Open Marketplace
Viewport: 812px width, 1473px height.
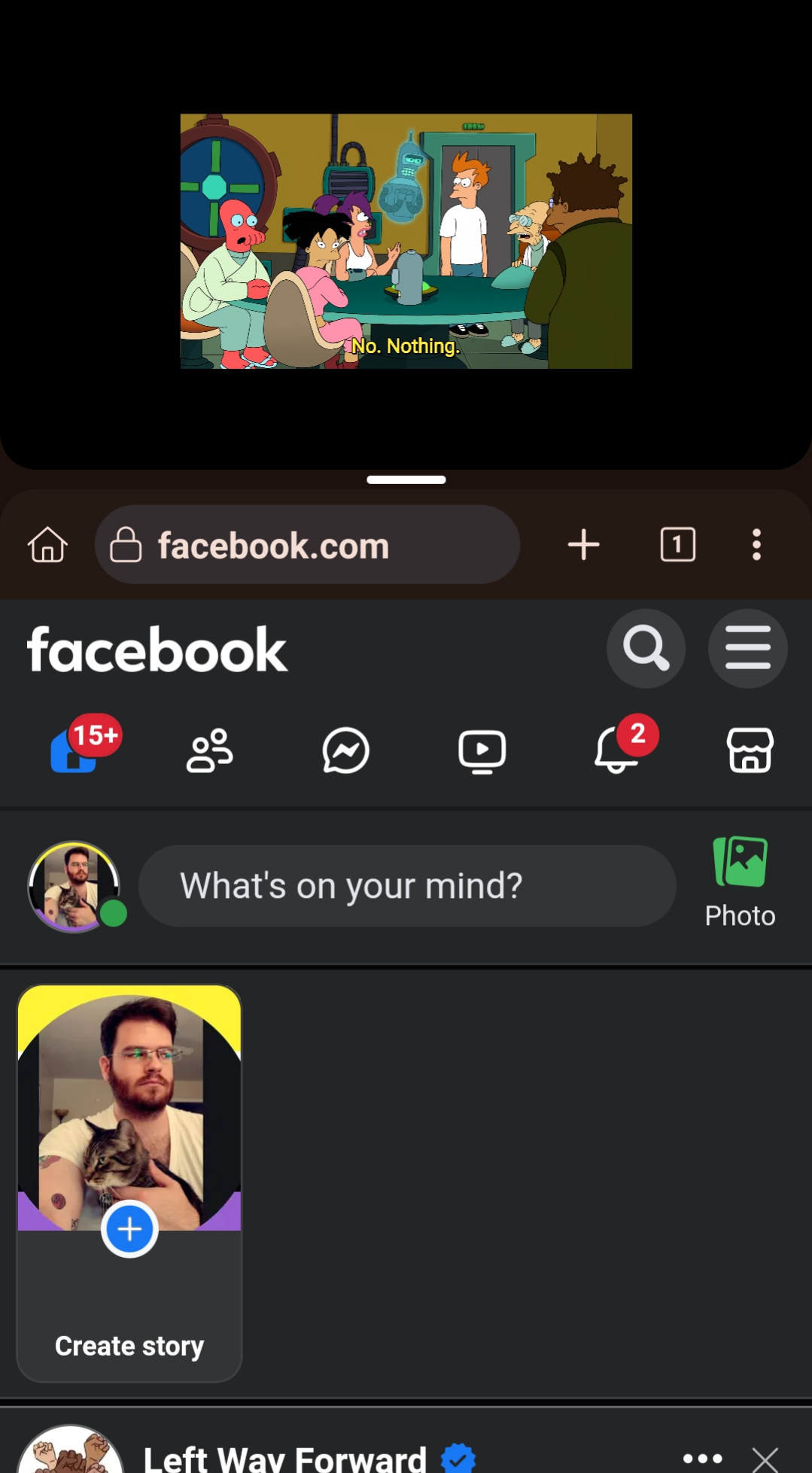(750, 750)
